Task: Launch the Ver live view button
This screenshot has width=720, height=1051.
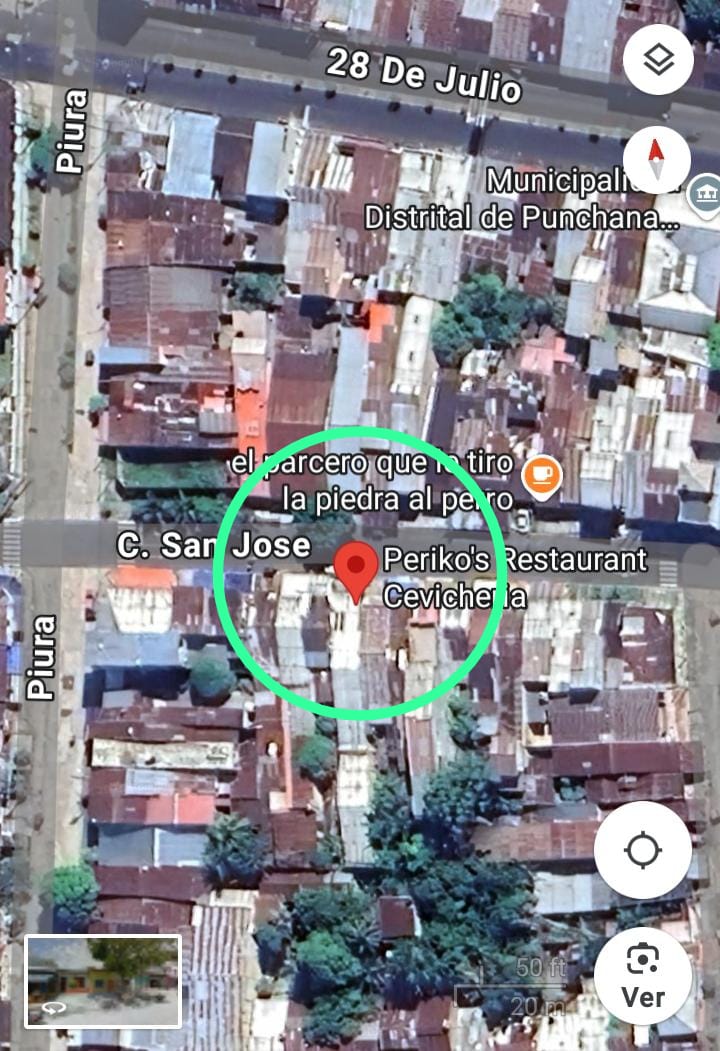Action: [x=642, y=976]
